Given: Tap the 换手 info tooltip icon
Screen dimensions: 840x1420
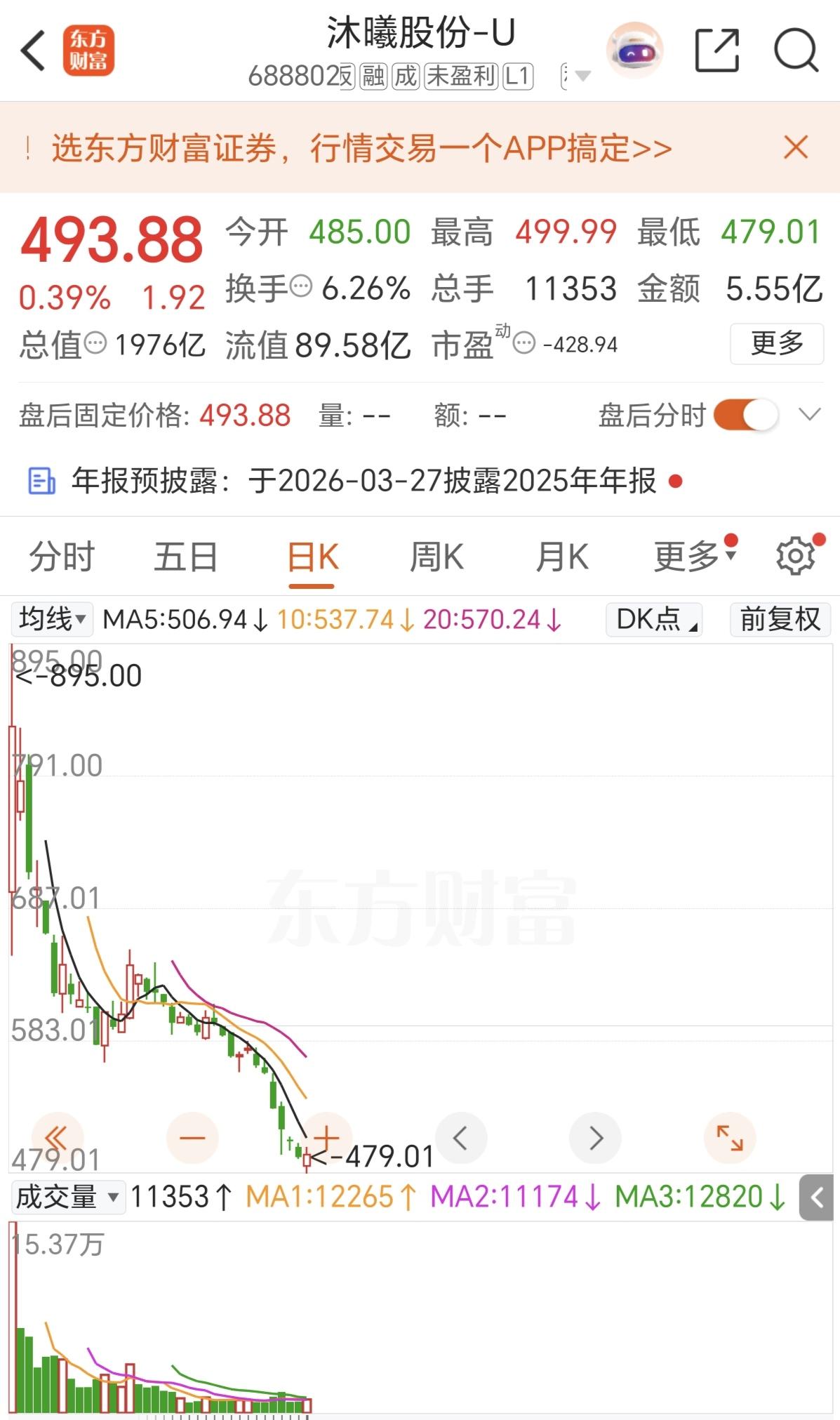Looking at the screenshot, I should point(302,287).
